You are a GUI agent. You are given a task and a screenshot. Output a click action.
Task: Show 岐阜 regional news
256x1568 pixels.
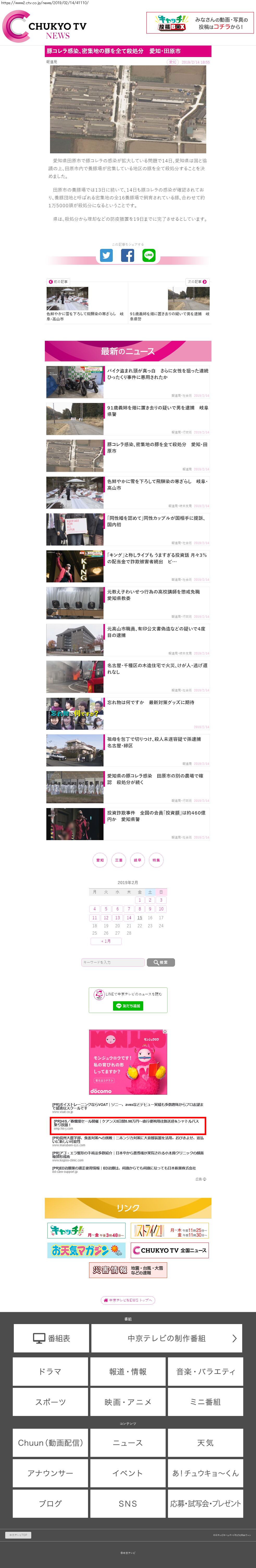[x=138, y=860]
